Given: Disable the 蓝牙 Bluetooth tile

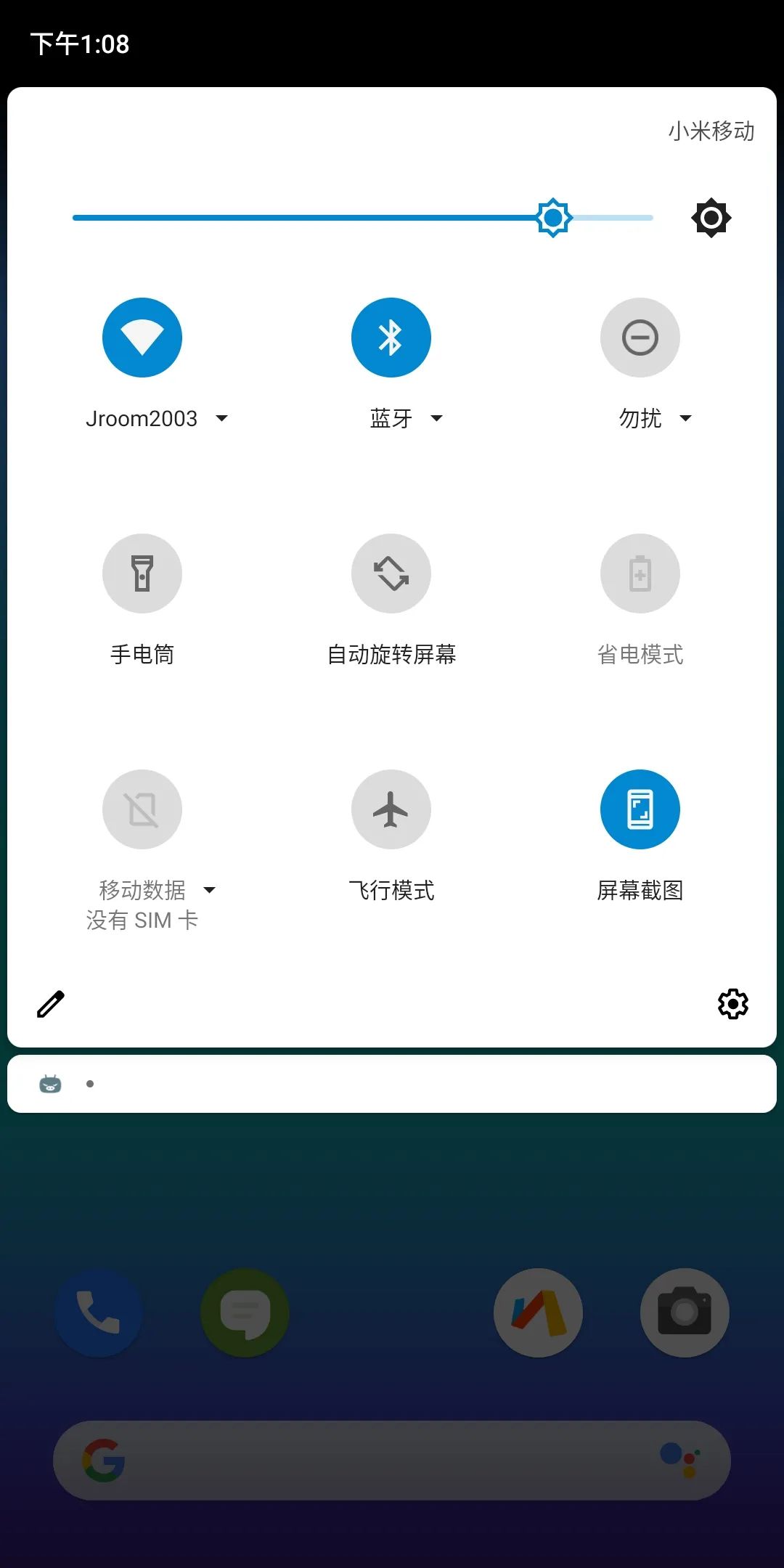Looking at the screenshot, I should [391, 338].
